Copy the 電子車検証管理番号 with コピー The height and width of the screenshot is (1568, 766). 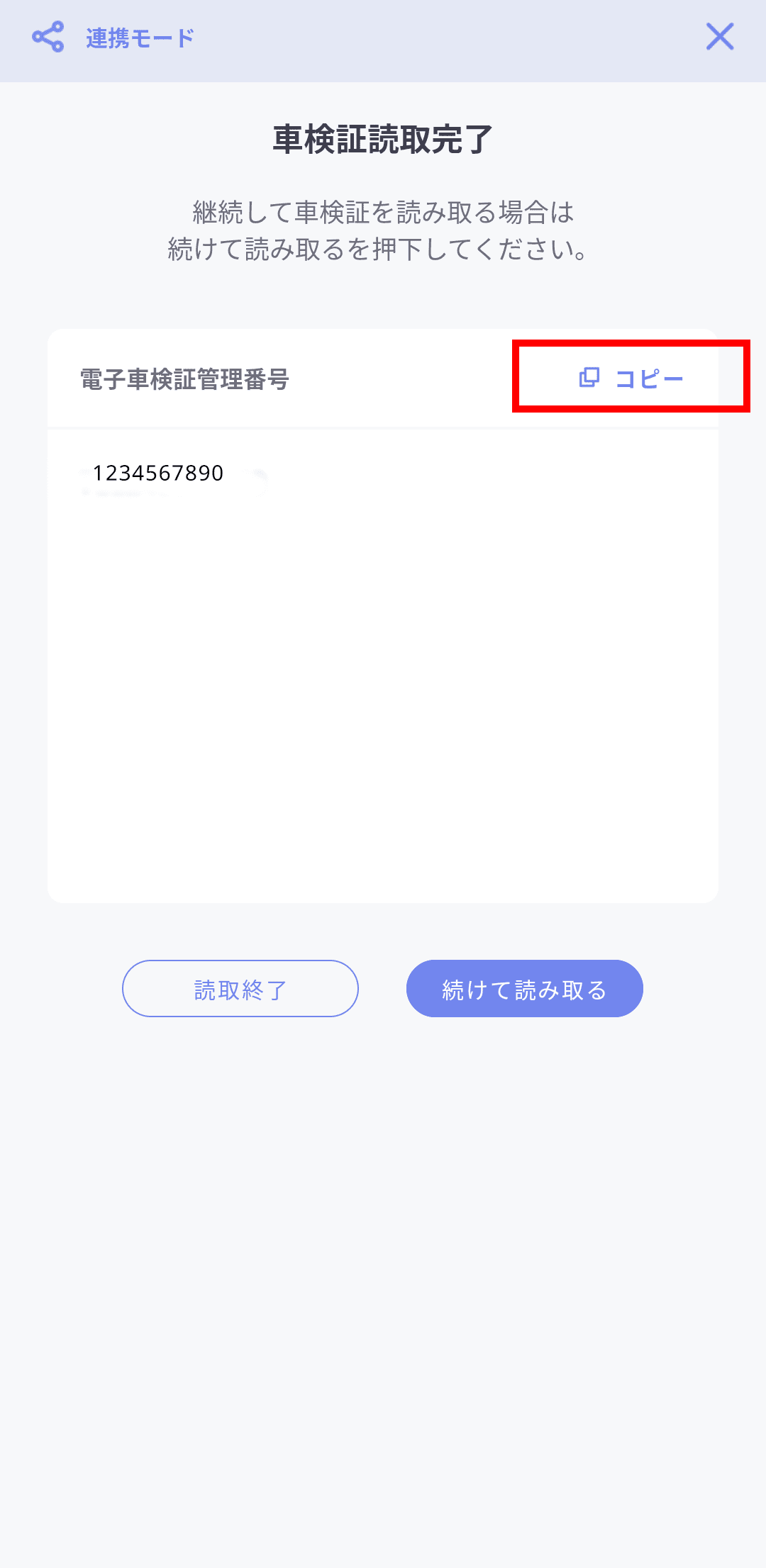[x=631, y=378]
